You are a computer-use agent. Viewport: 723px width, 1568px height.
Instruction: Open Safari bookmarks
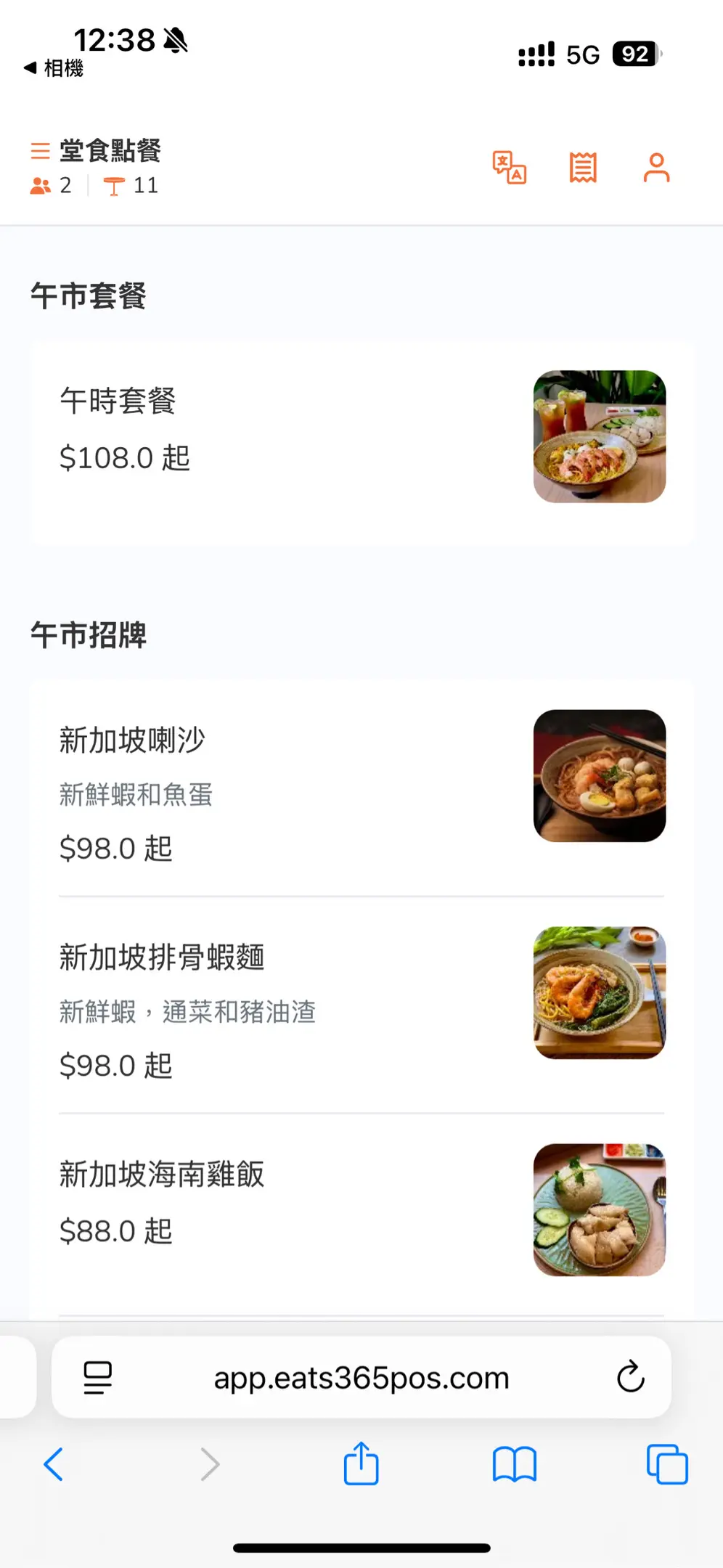coord(514,1464)
